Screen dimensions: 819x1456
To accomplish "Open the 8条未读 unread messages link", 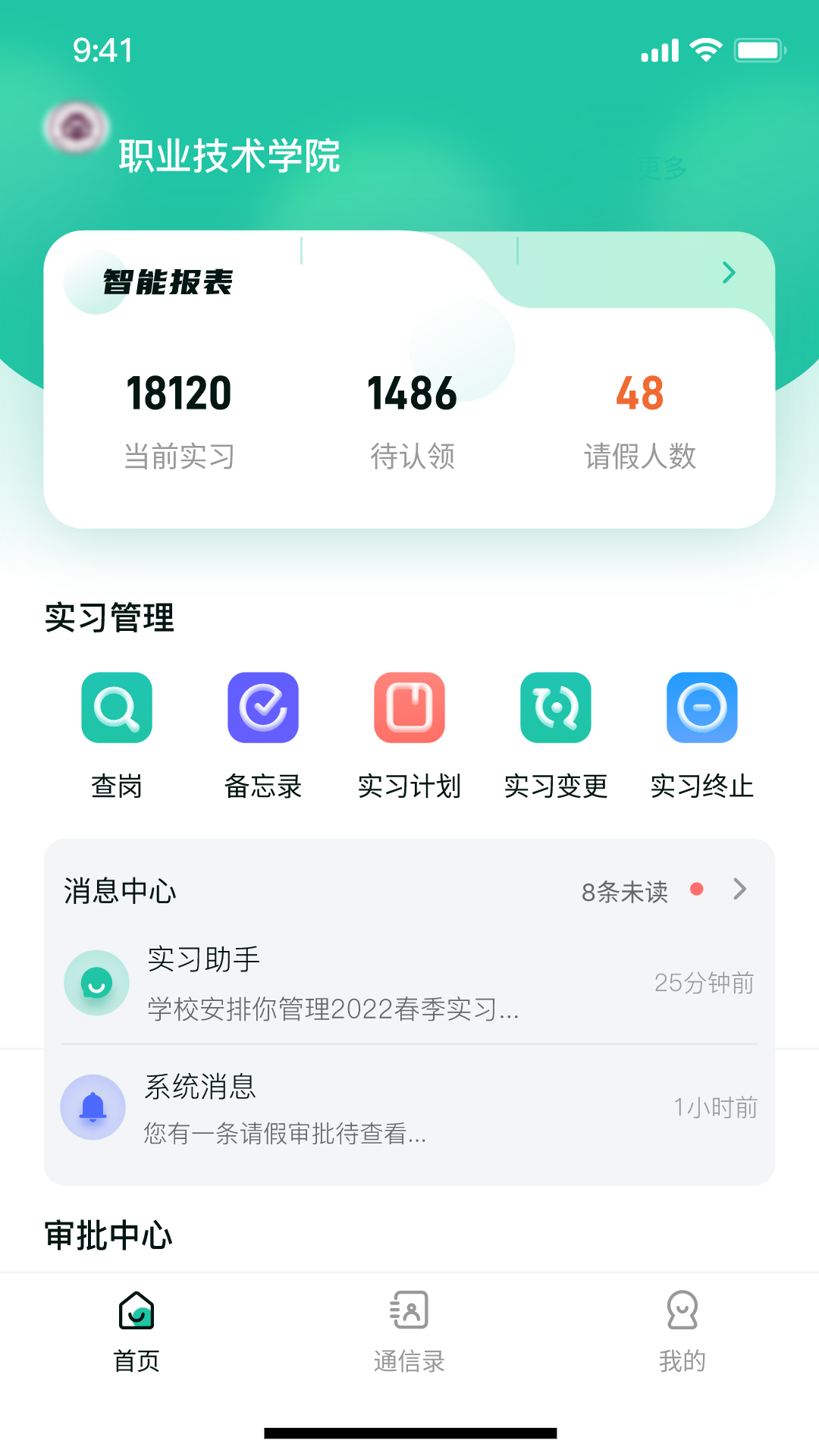I will 624,891.
